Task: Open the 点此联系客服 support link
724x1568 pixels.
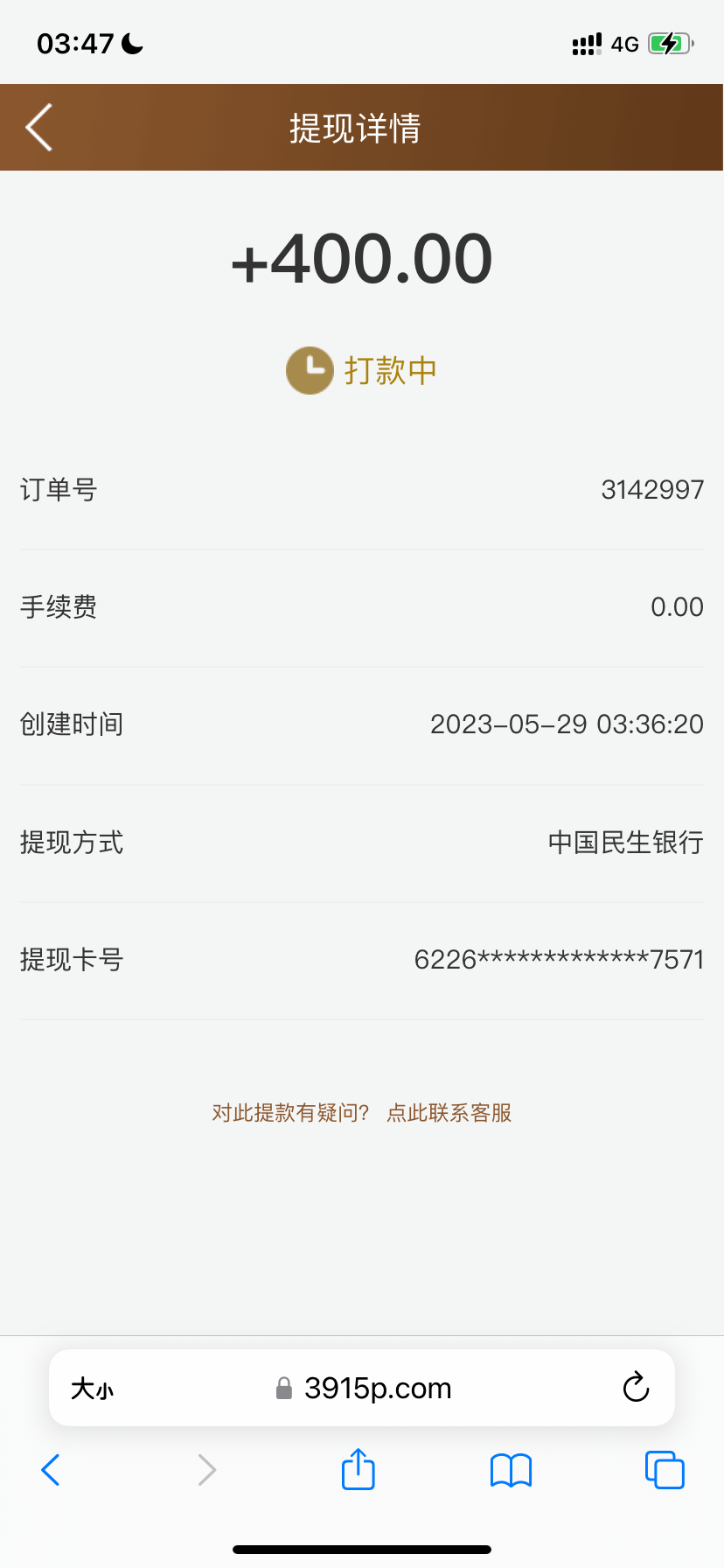Action: click(449, 1113)
